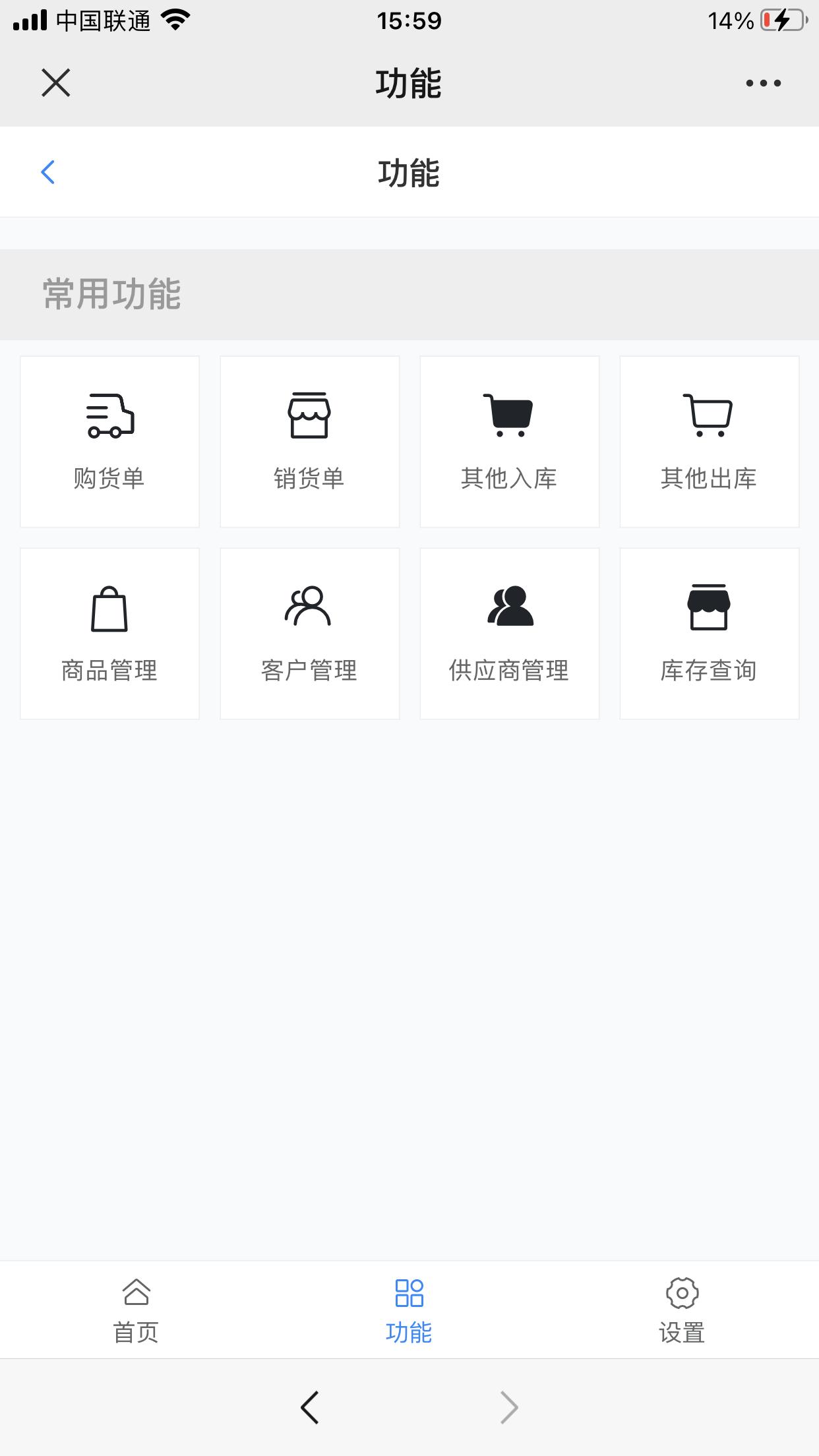Select the 销货单 sales order function

pos(309,442)
